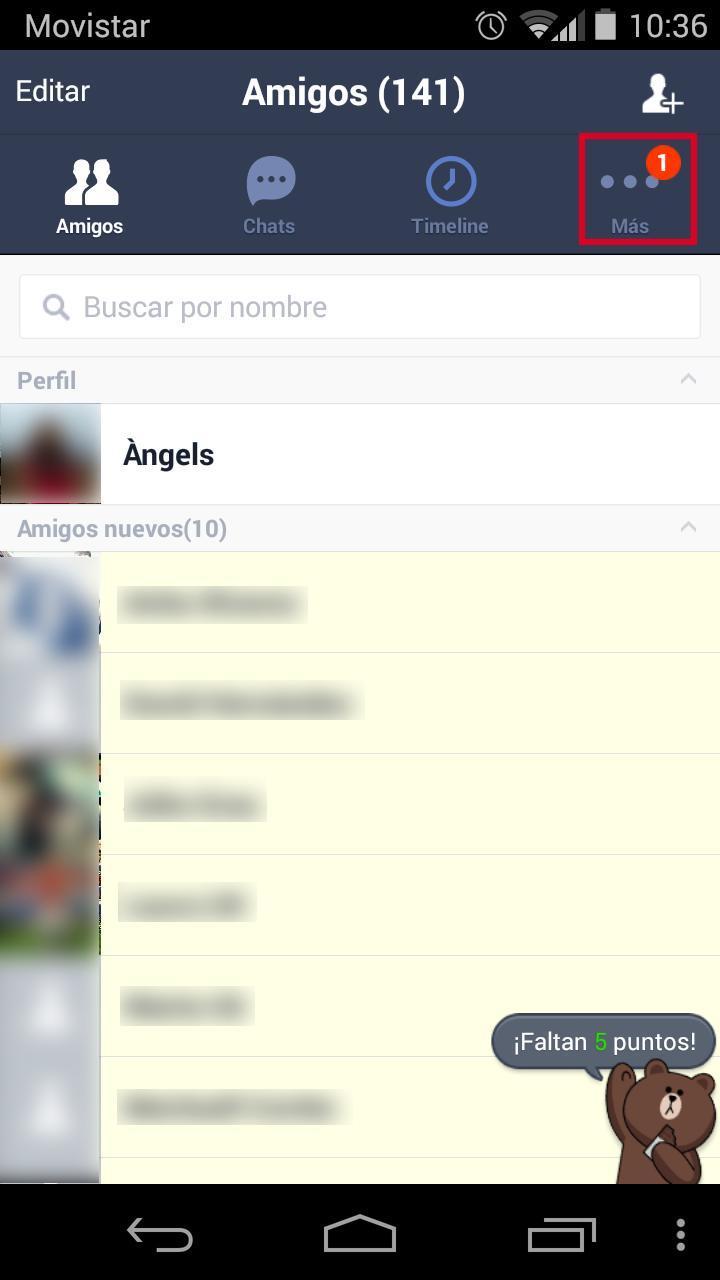The image size is (720, 1280).
Task: Open the system recent apps button
Action: [x=561, y=1234]
